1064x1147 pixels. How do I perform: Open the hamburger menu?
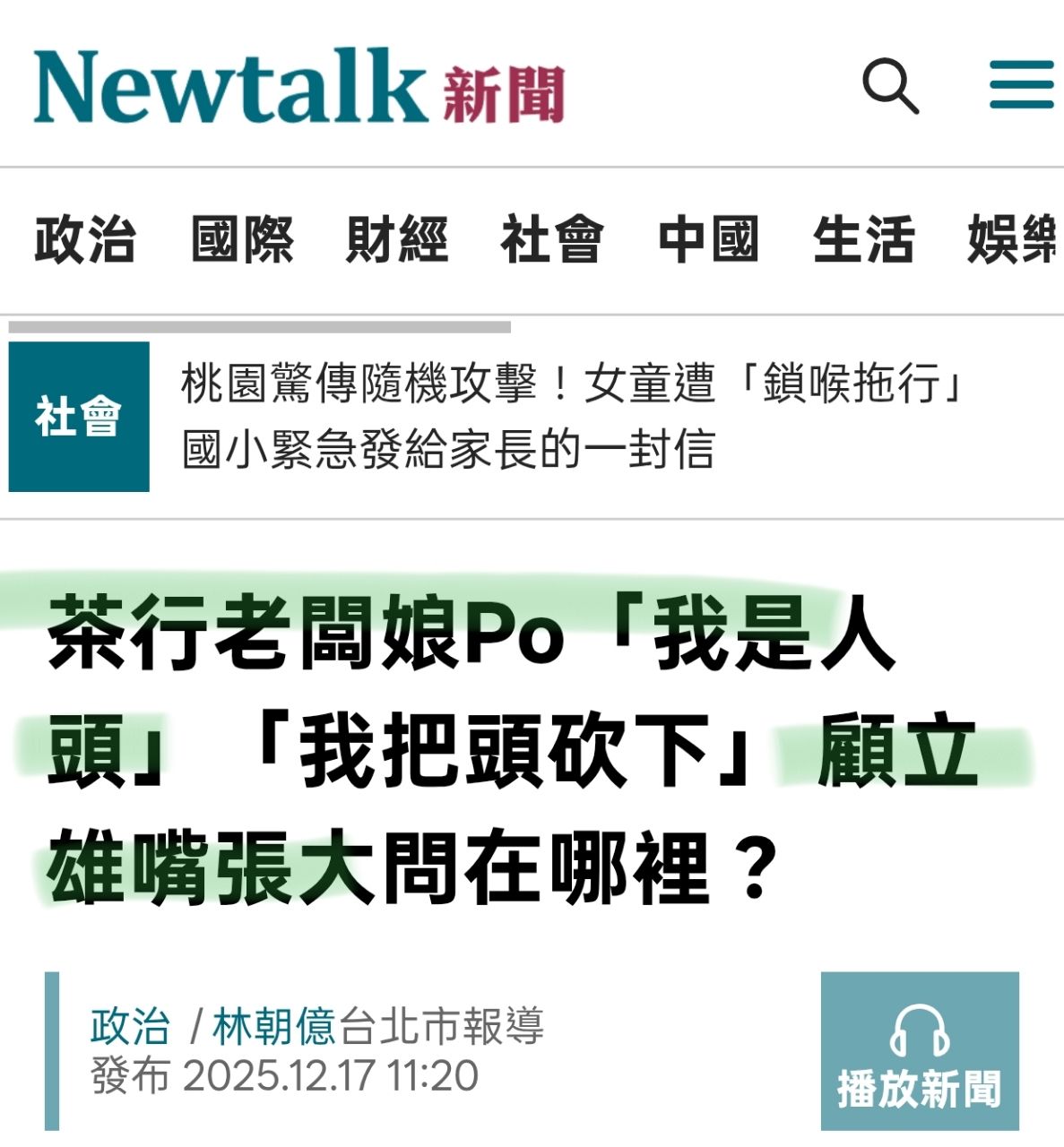(x=1021, y=86)
